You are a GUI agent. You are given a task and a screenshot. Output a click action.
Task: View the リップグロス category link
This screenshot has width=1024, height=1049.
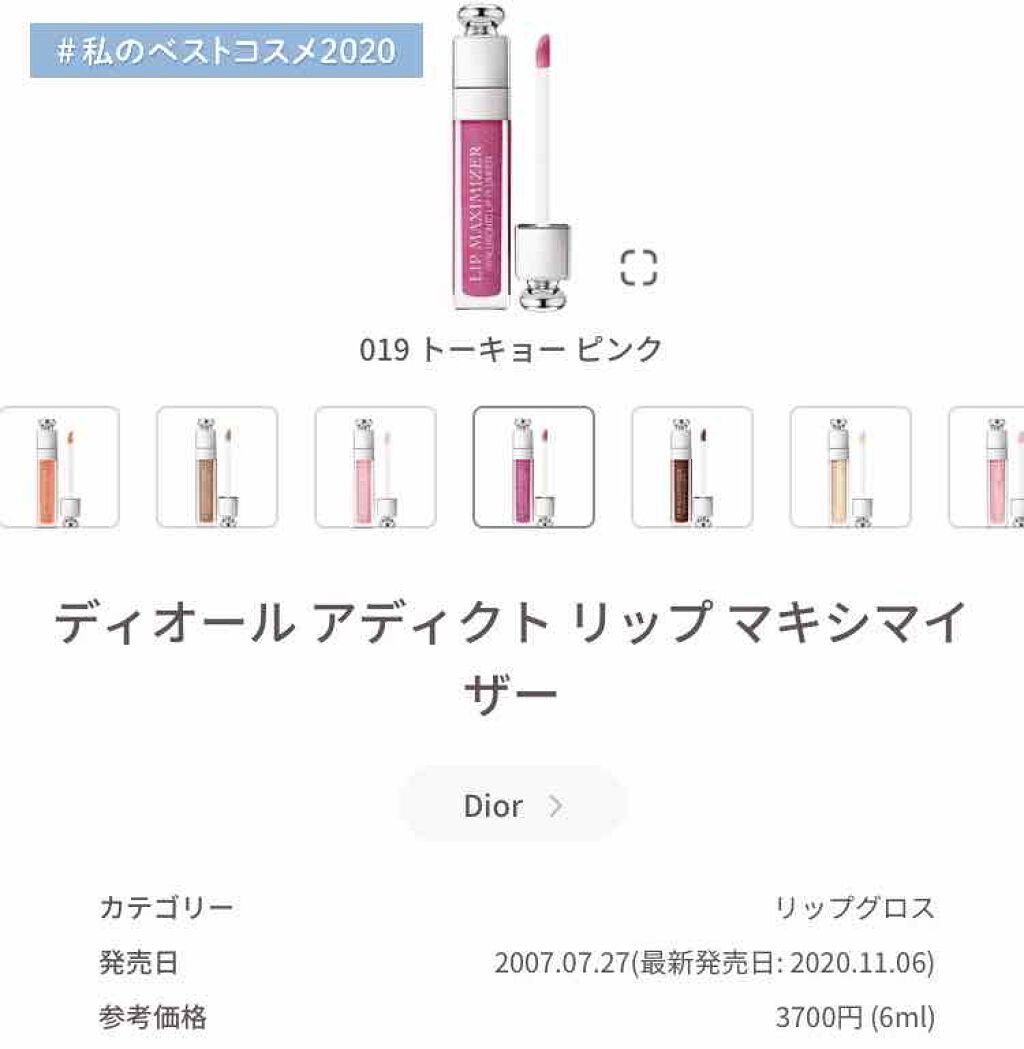(855, 906)
